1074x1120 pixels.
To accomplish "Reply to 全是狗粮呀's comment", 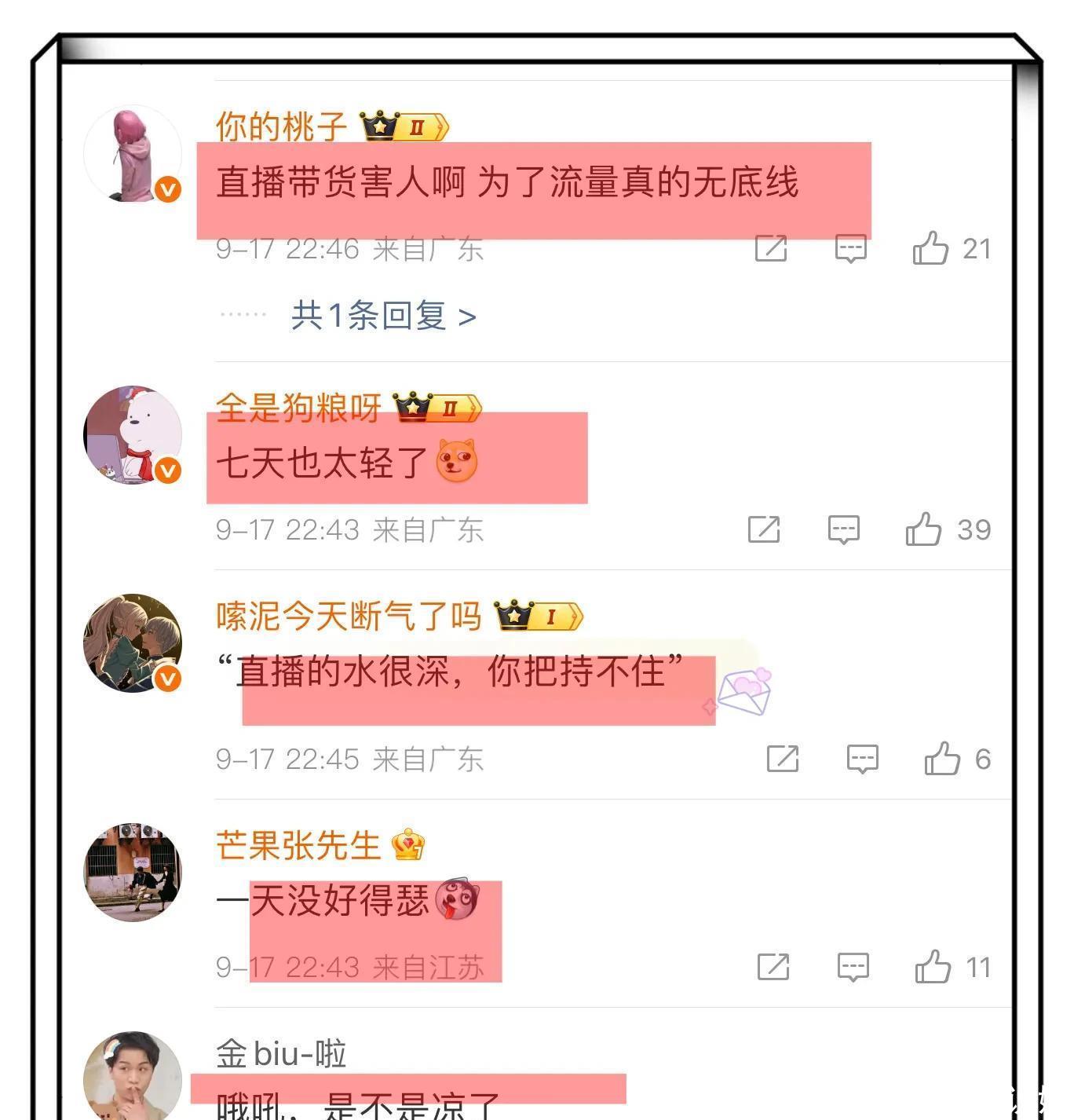I will tap(844, 529).
